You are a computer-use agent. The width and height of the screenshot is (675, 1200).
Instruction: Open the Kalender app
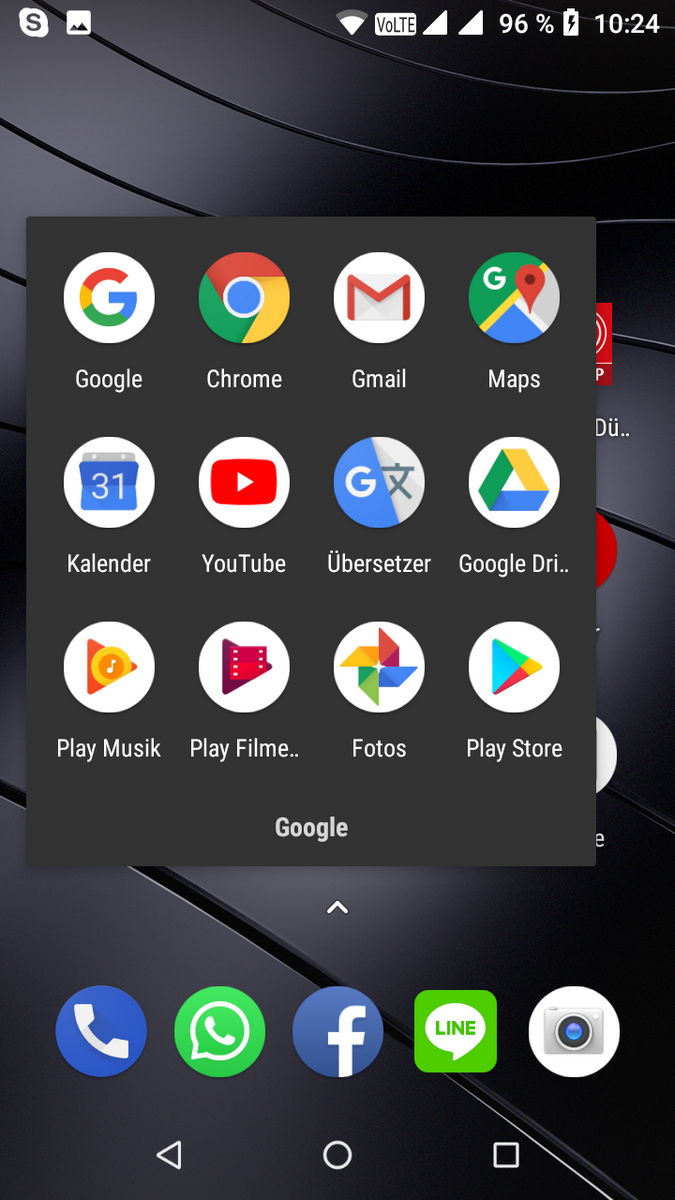pyautogui.click(x=109, y=483)
